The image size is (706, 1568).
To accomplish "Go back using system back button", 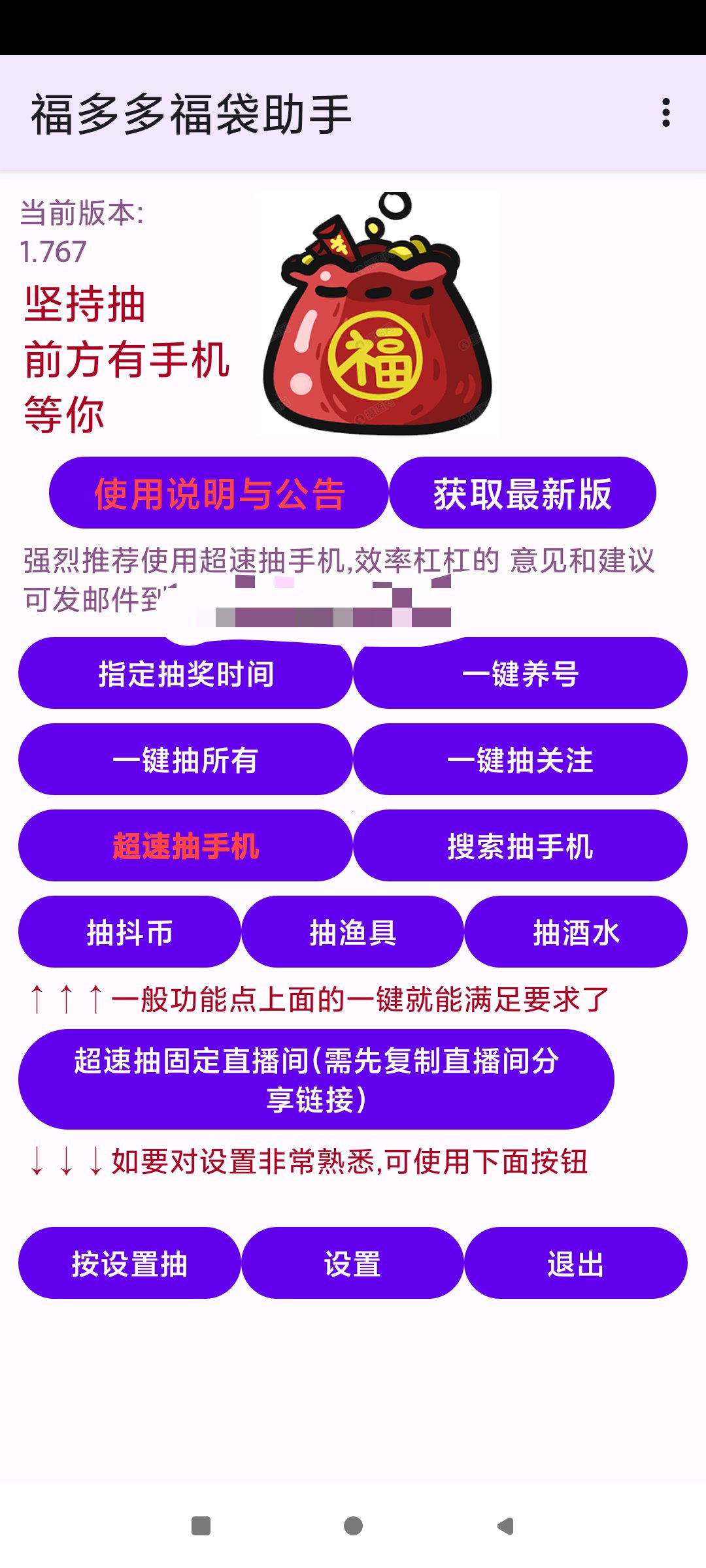I will click(x=505, y=1526).
